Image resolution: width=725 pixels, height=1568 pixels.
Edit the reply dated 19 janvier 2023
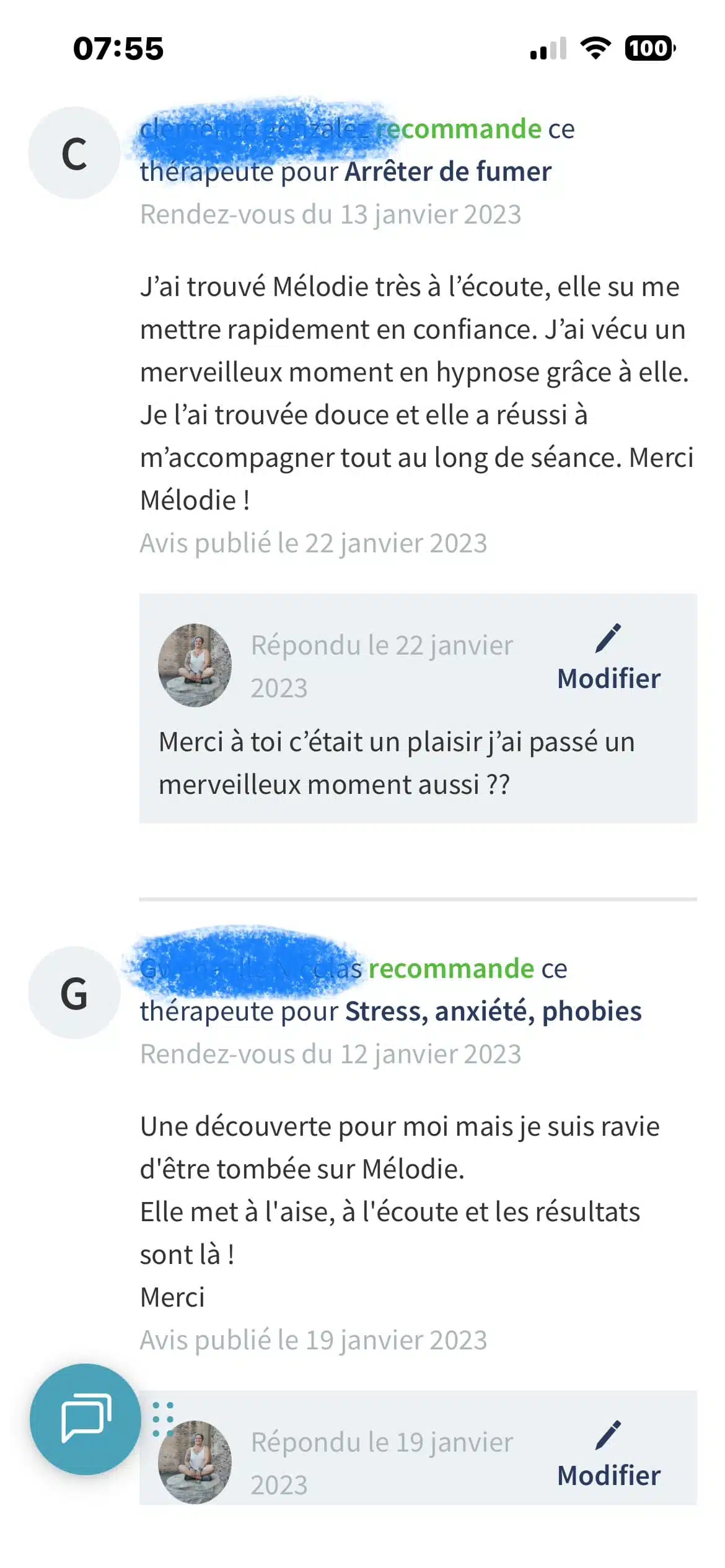click(x=608, y=1457)
